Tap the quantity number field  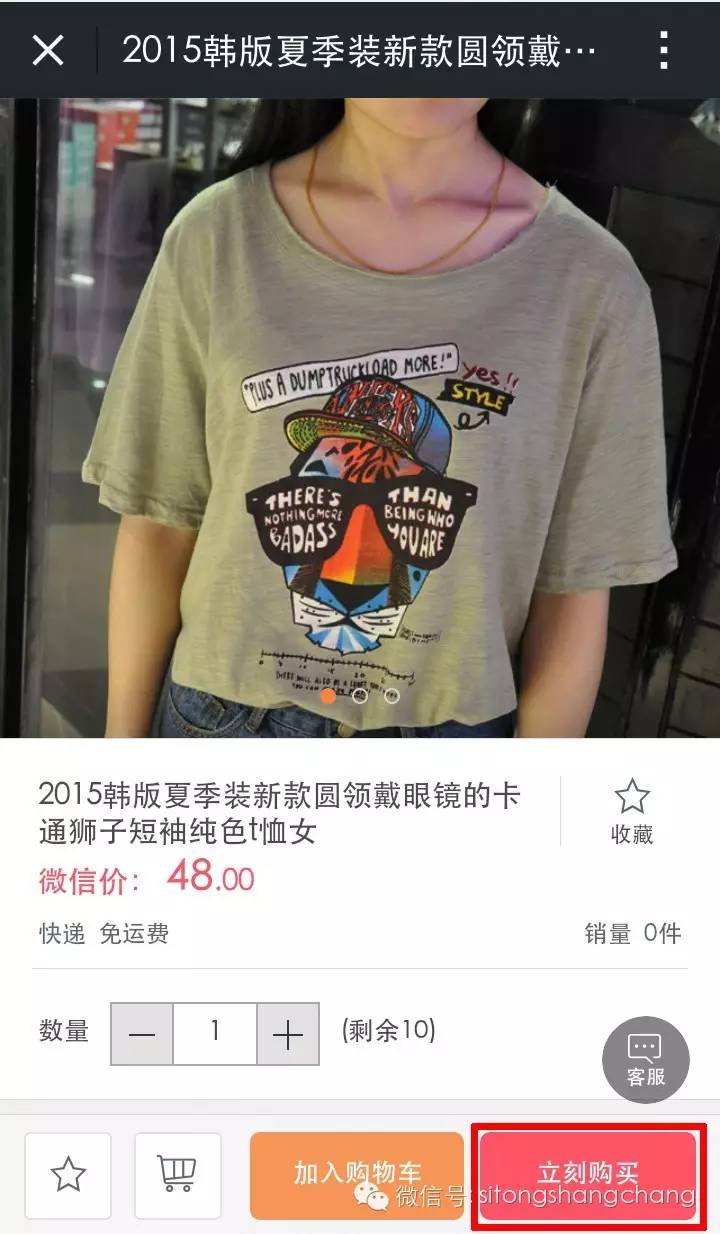[x=215, y=1033]
